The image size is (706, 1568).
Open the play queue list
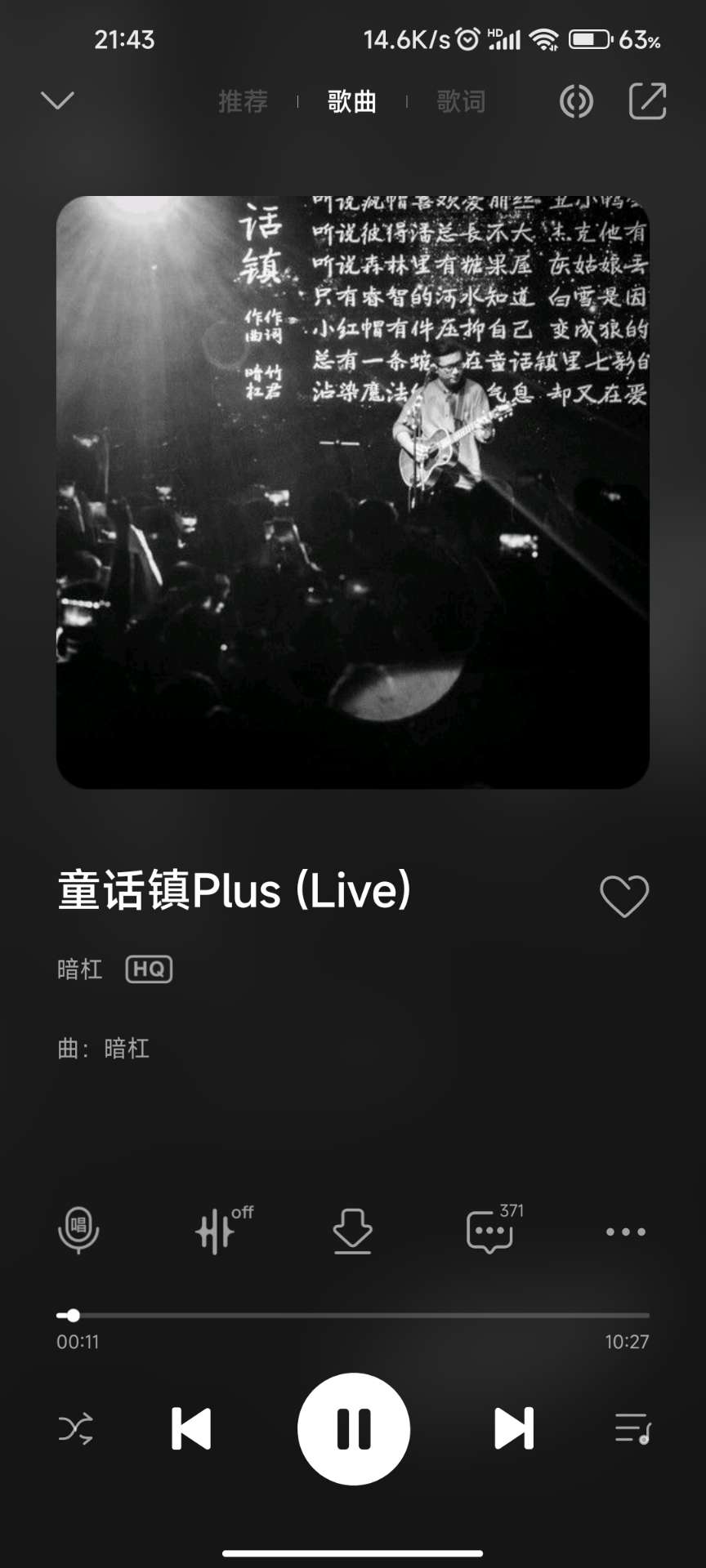(632, 1428)
